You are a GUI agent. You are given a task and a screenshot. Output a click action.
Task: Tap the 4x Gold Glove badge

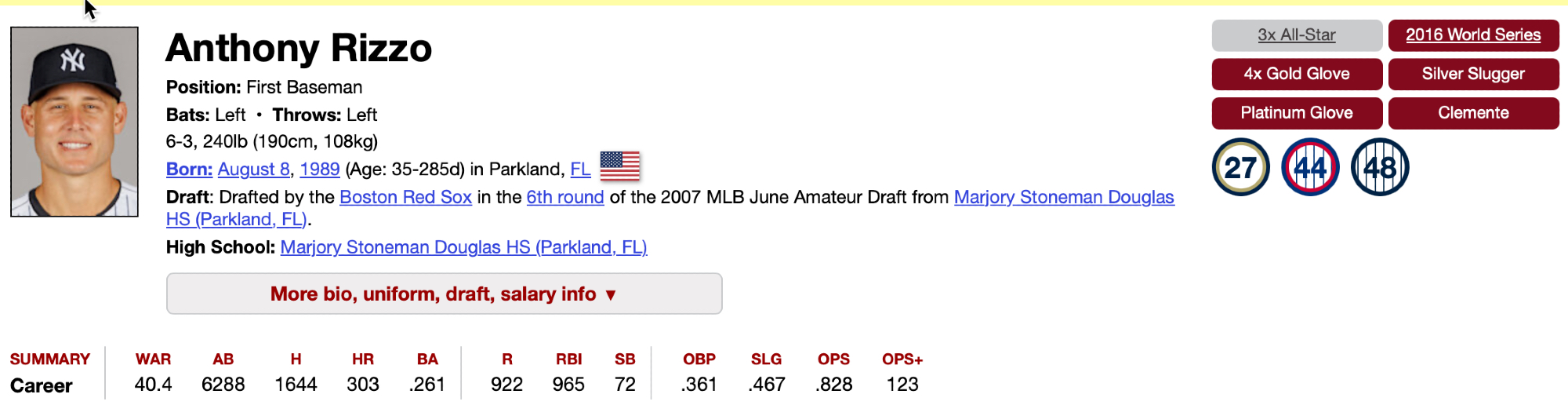tap(1296, 74)
